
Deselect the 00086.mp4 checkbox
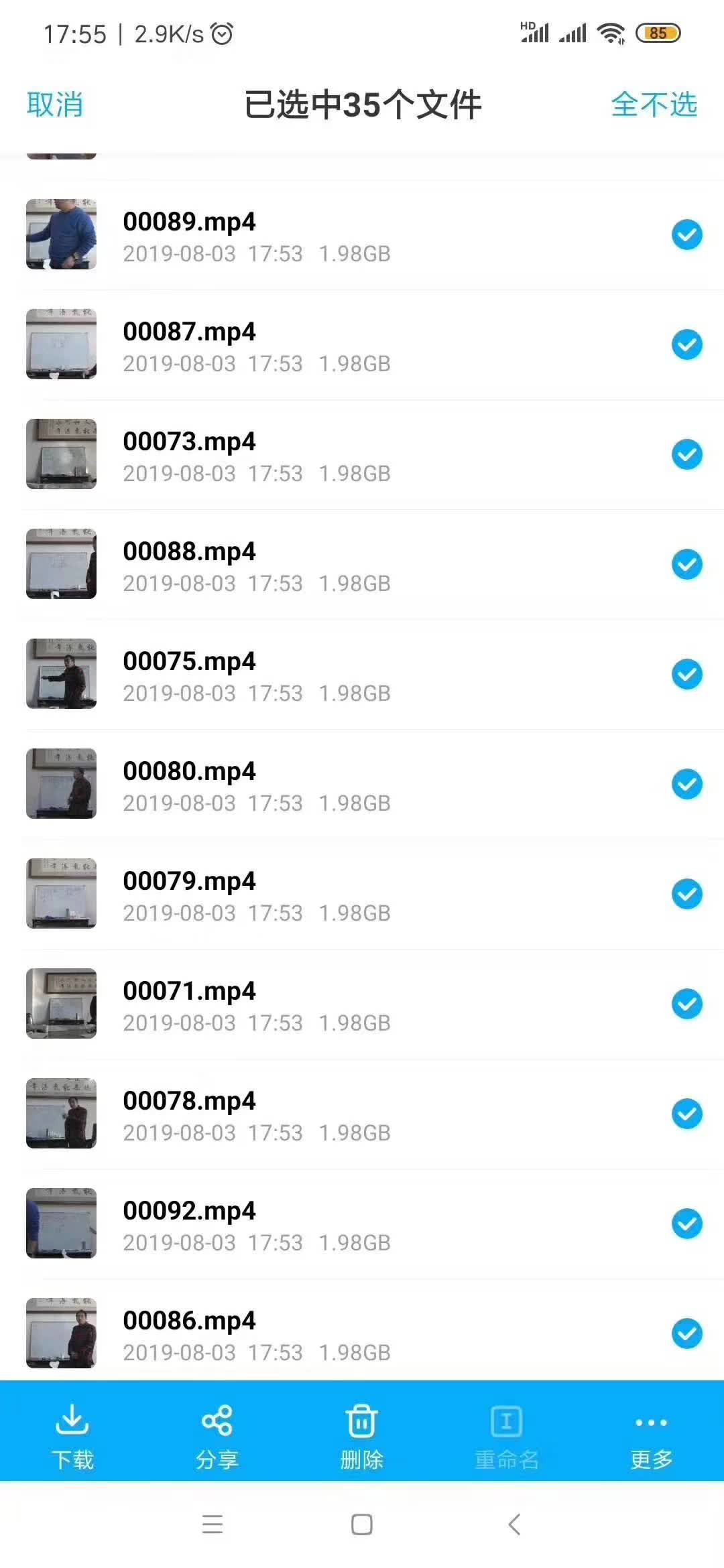686,1333
